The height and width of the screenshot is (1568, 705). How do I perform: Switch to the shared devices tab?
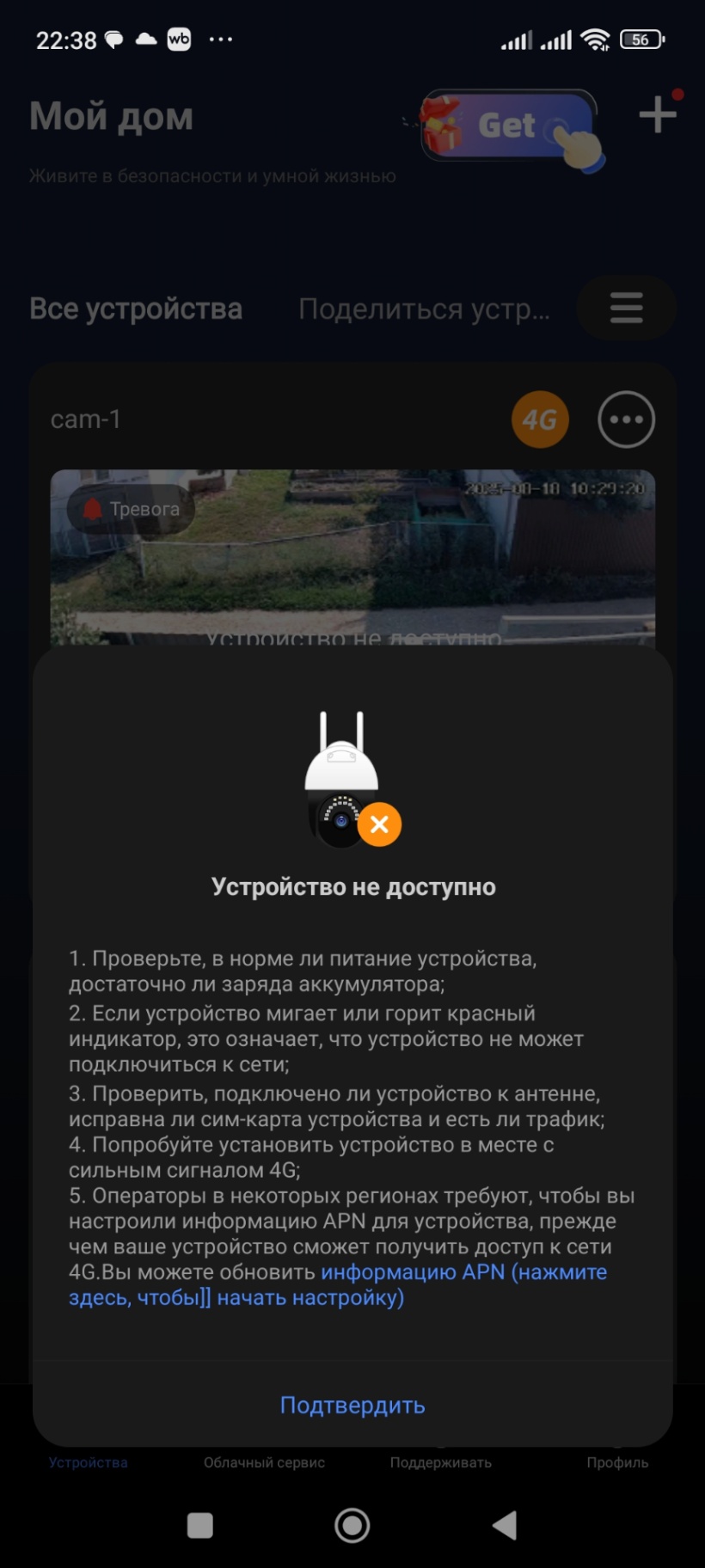click(x=423, y=309)
